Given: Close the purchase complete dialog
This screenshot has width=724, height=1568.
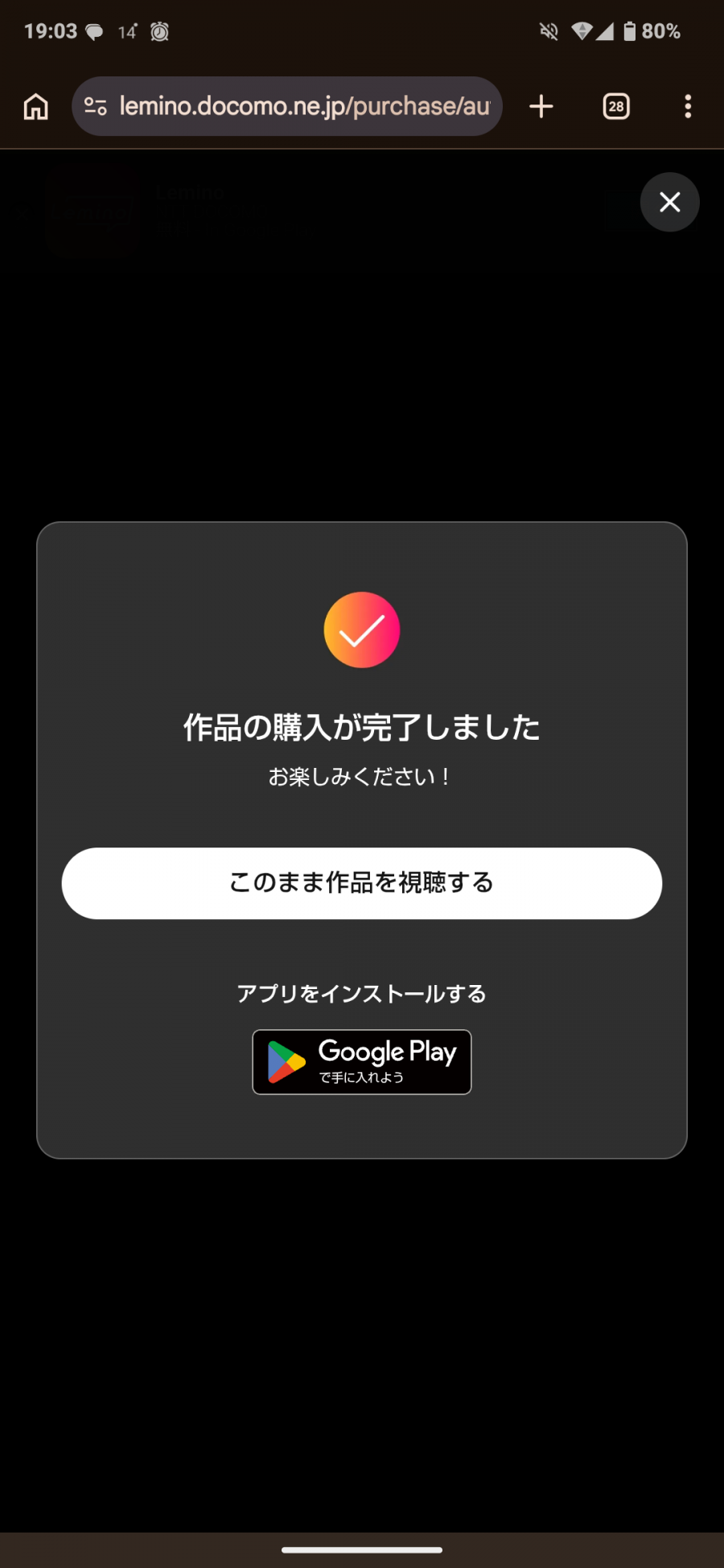Looking at the screenshot, I should click(669, 202).
